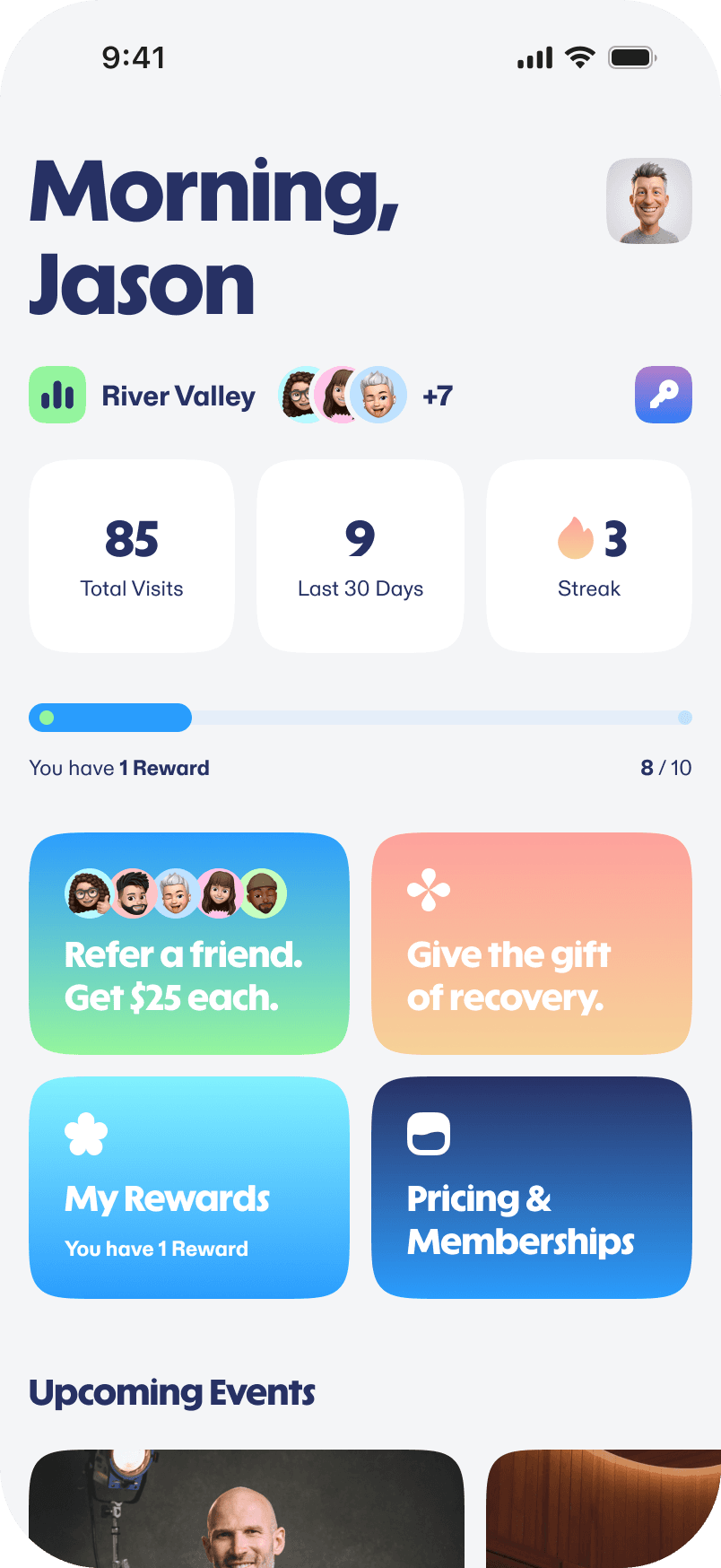The image size is (721, 1568).
Task: Select the Give the gift of recovery card
Action: tap(531, 942)
